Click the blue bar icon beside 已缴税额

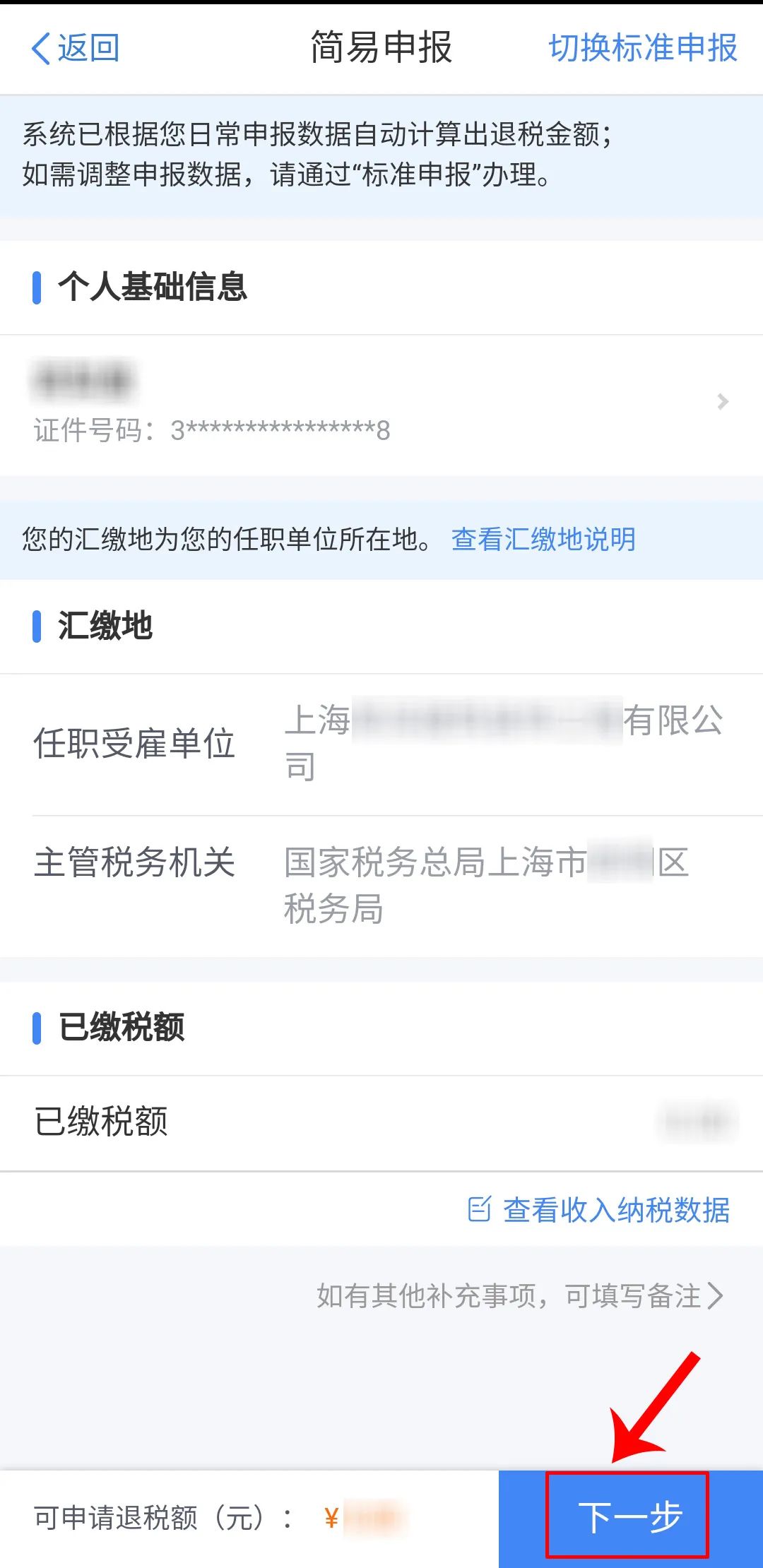35,1029
